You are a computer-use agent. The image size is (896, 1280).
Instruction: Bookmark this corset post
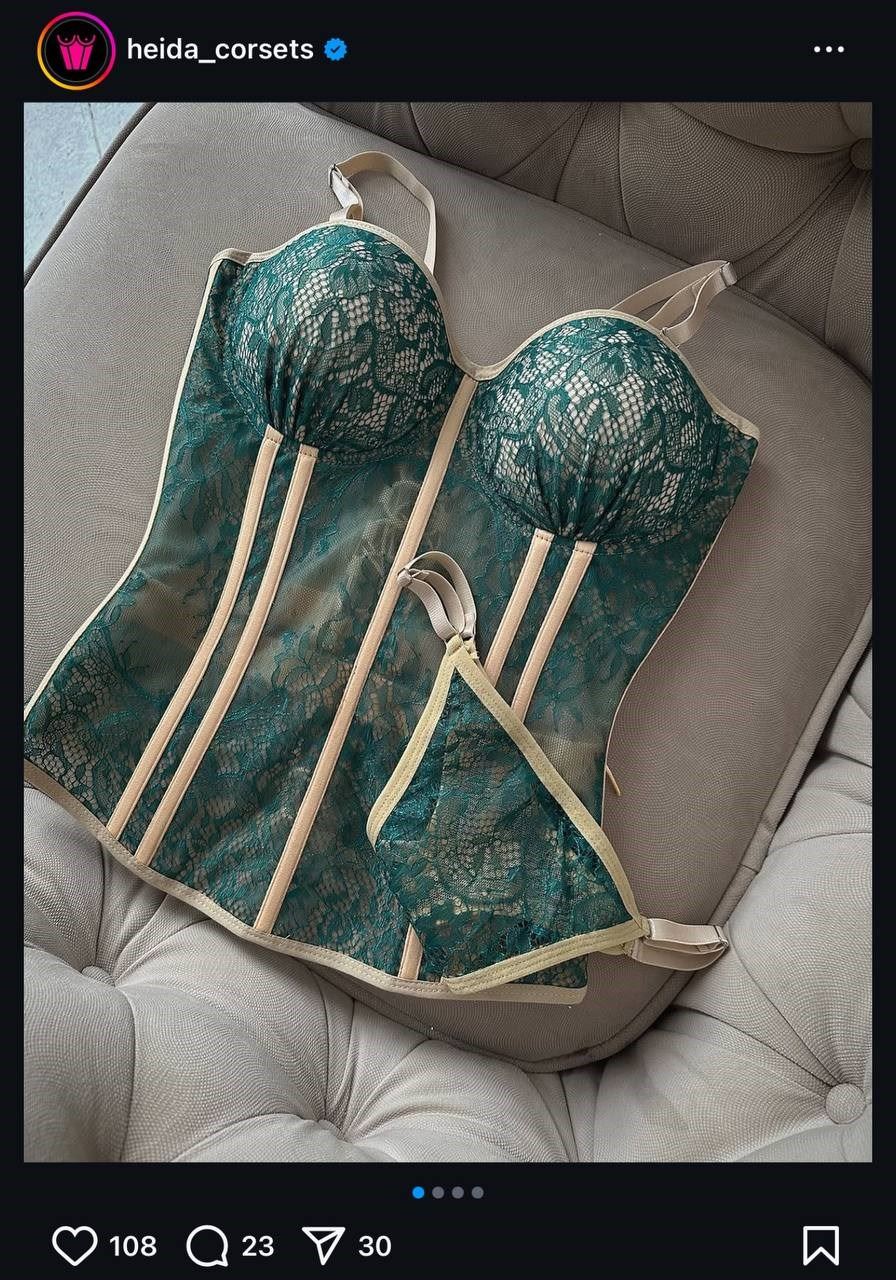coord(820,1246)
